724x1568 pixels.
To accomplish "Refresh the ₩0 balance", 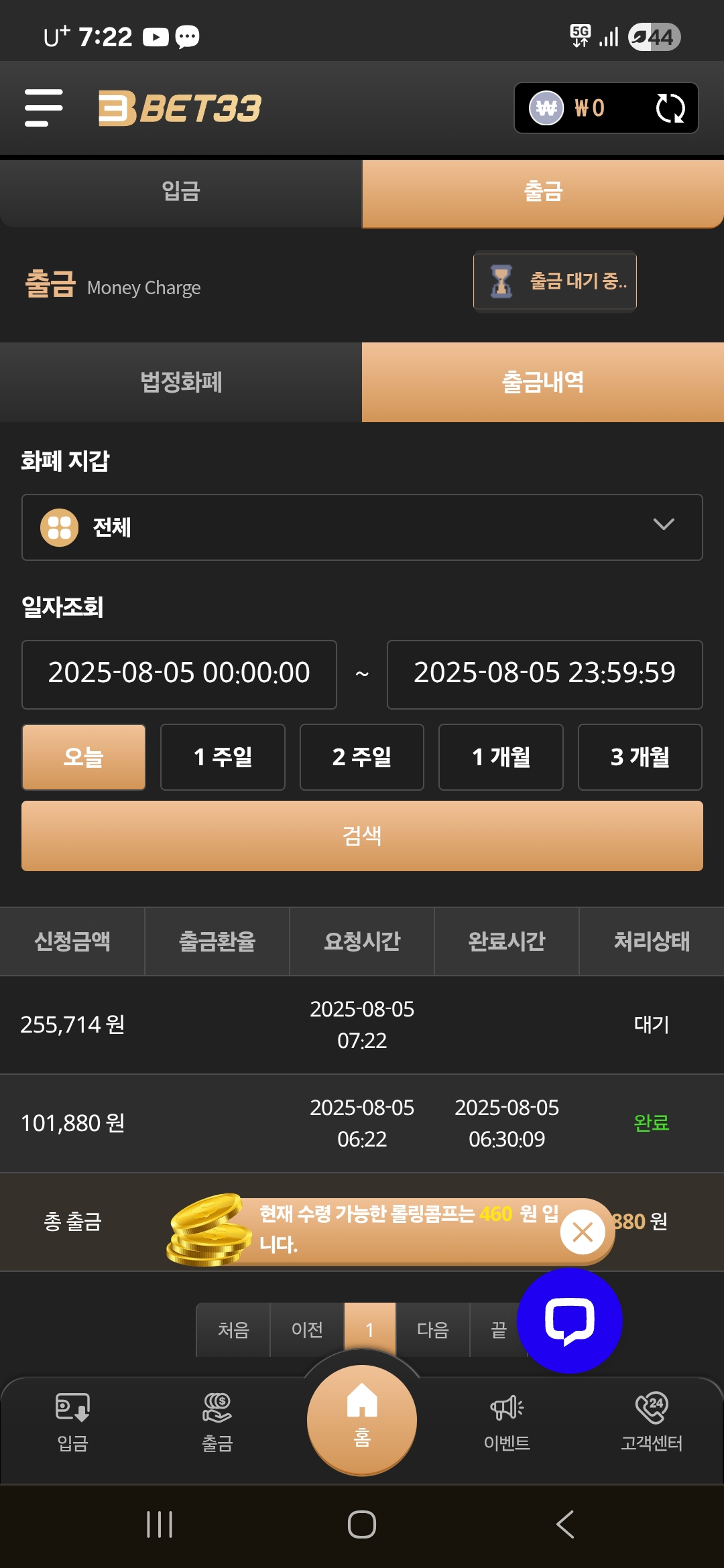I will [x=670, y=108].
